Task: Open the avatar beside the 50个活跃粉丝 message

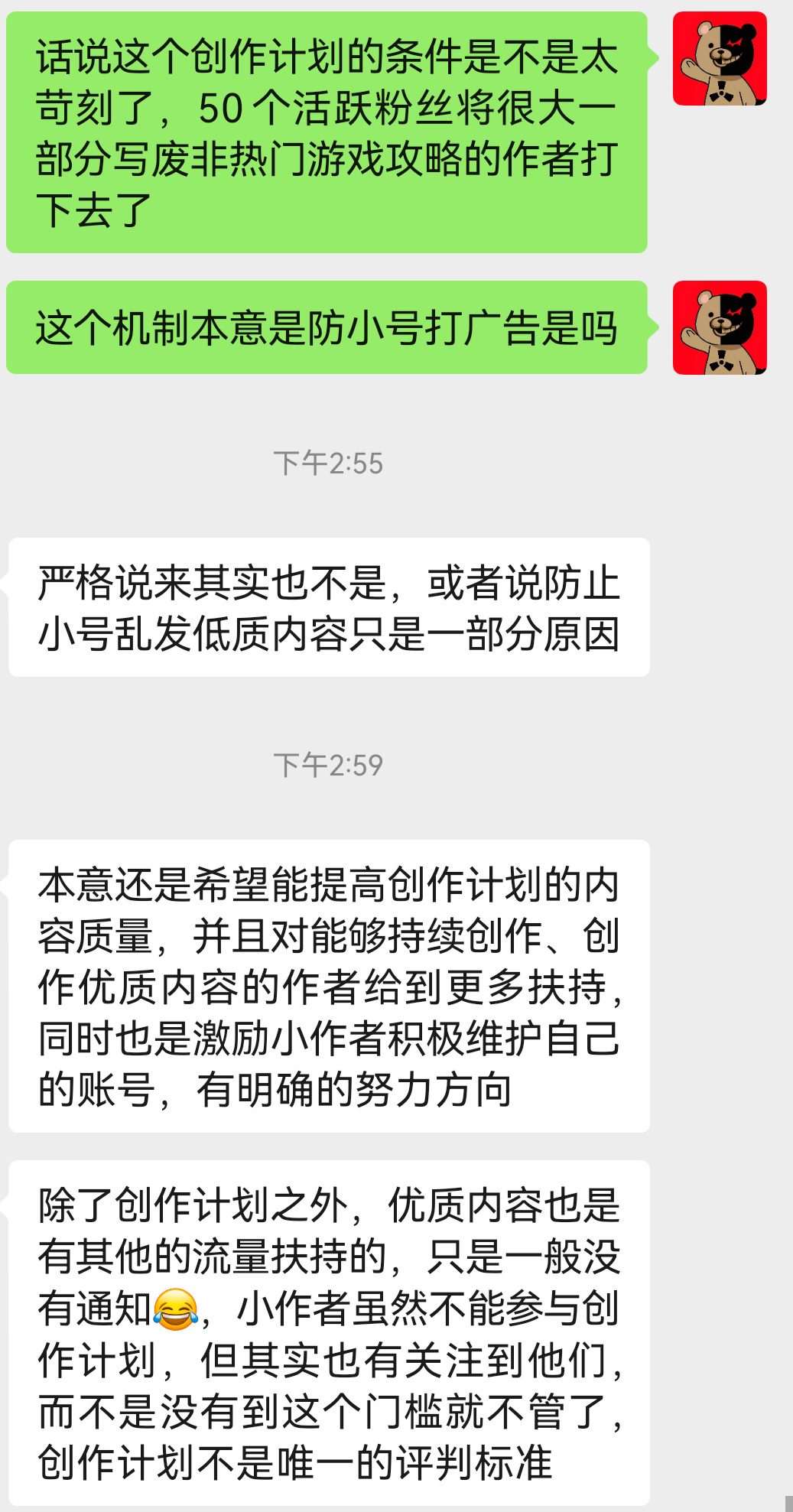Action: 719,59
